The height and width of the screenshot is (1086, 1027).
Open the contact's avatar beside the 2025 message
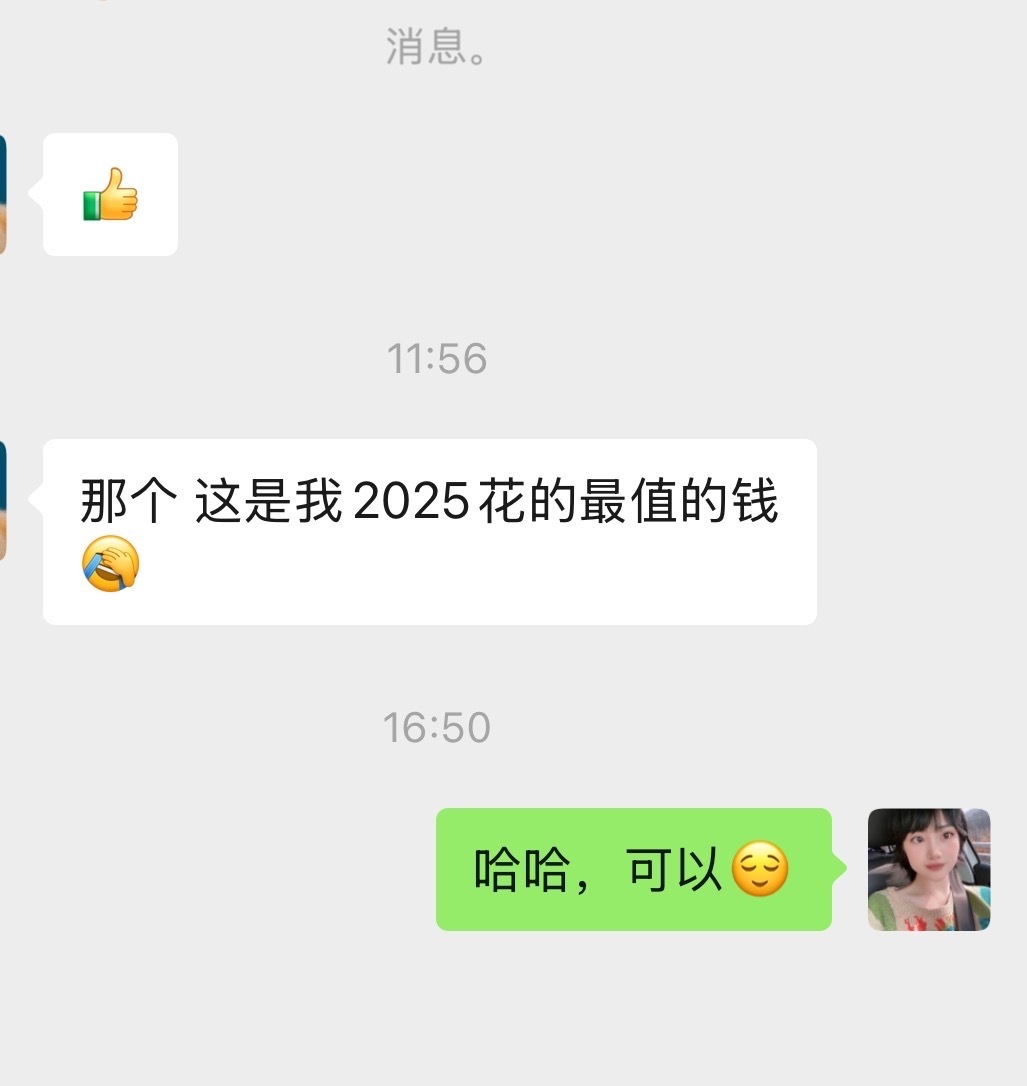pyautogui.click(x=3, y=500)
